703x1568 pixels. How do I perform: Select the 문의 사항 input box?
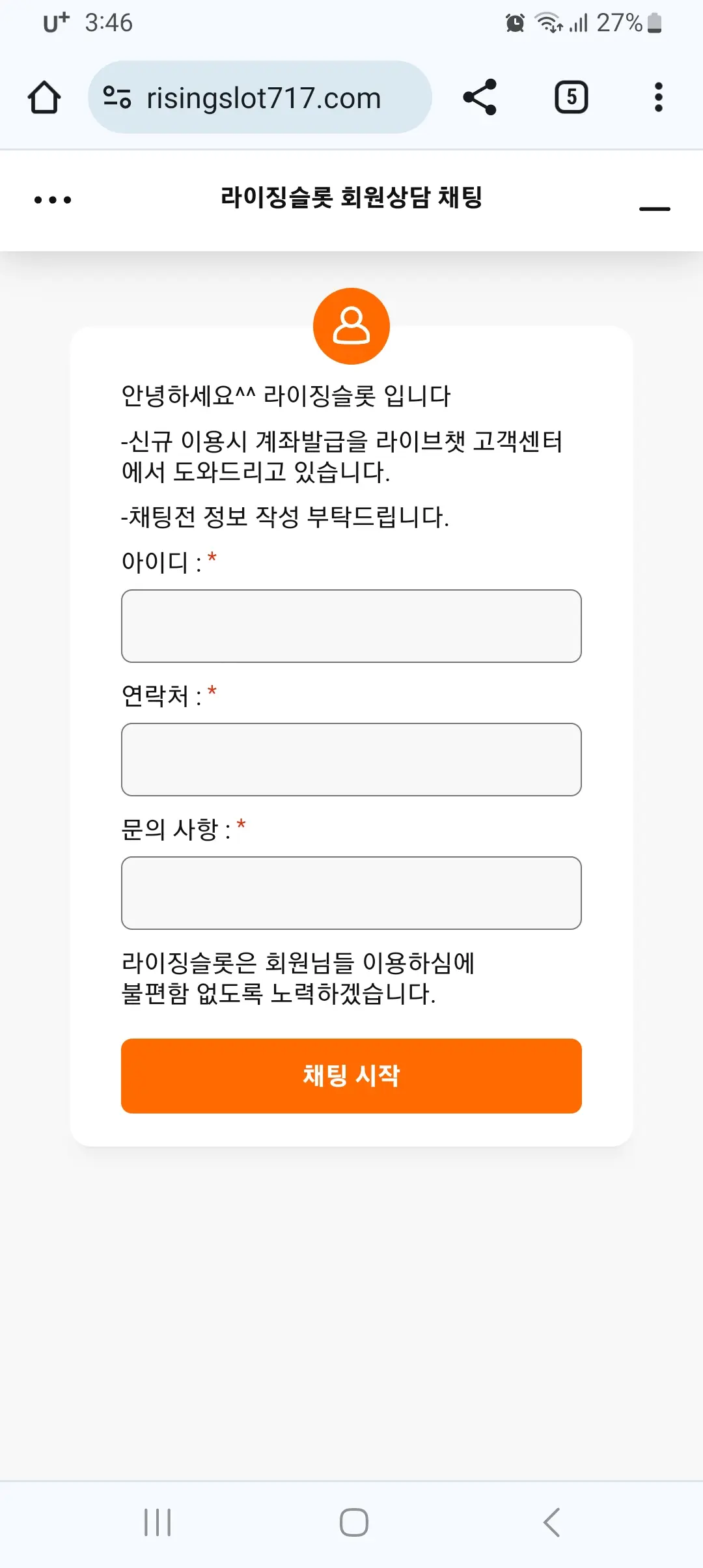point(351,893)
